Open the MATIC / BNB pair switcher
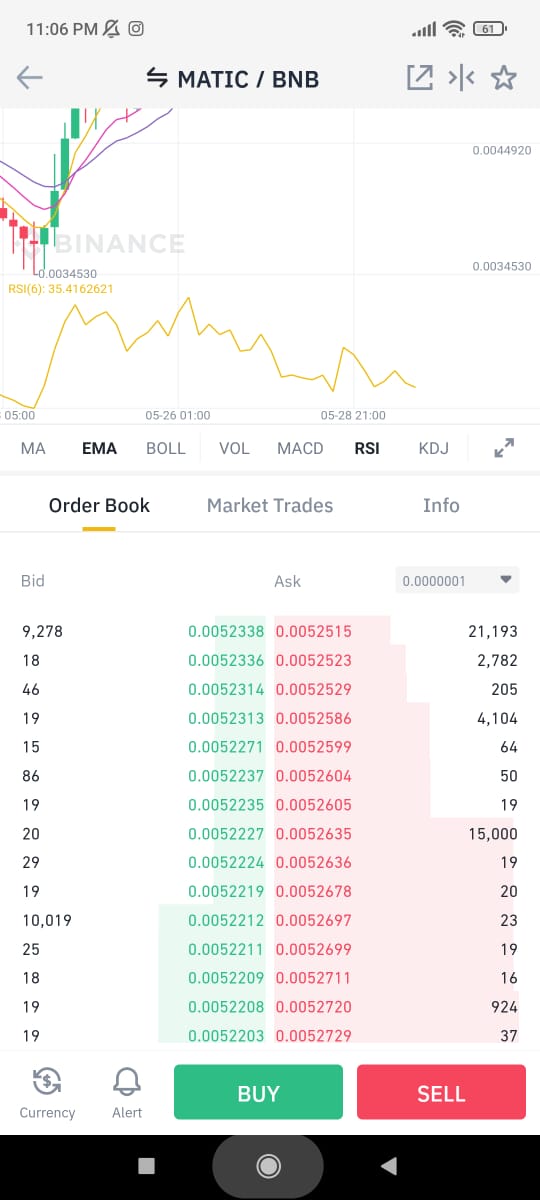 pyautogui.click(x=232, y=78)
